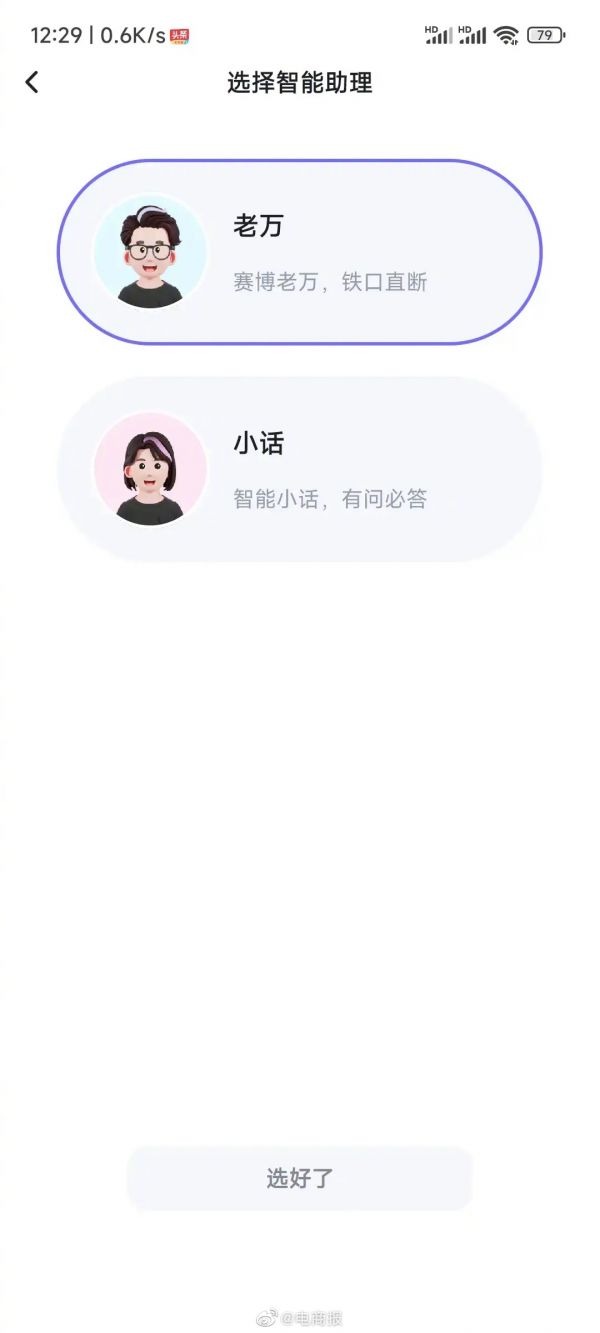
Task: Choose the 小话 assistant card
Action: (x=299, y=469)
